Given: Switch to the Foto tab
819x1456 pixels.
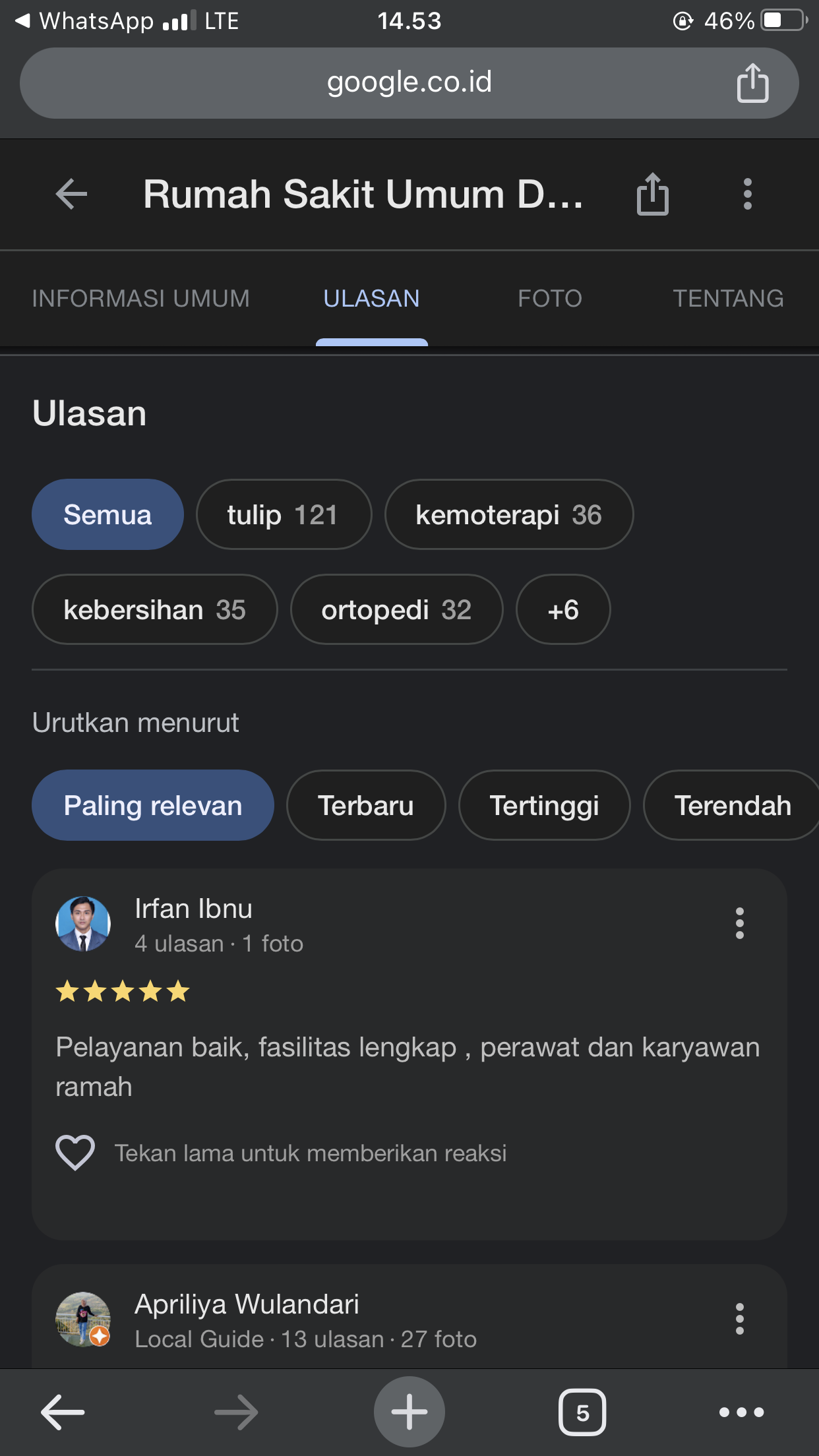Looking at the screenshot, I should tap(549, 299).
